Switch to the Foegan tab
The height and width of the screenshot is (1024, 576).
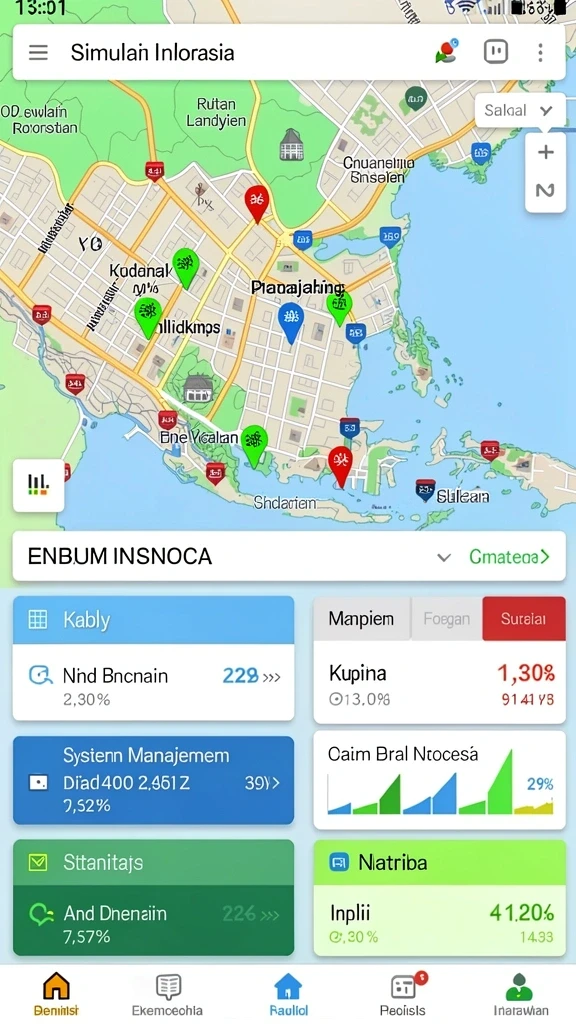447,618
